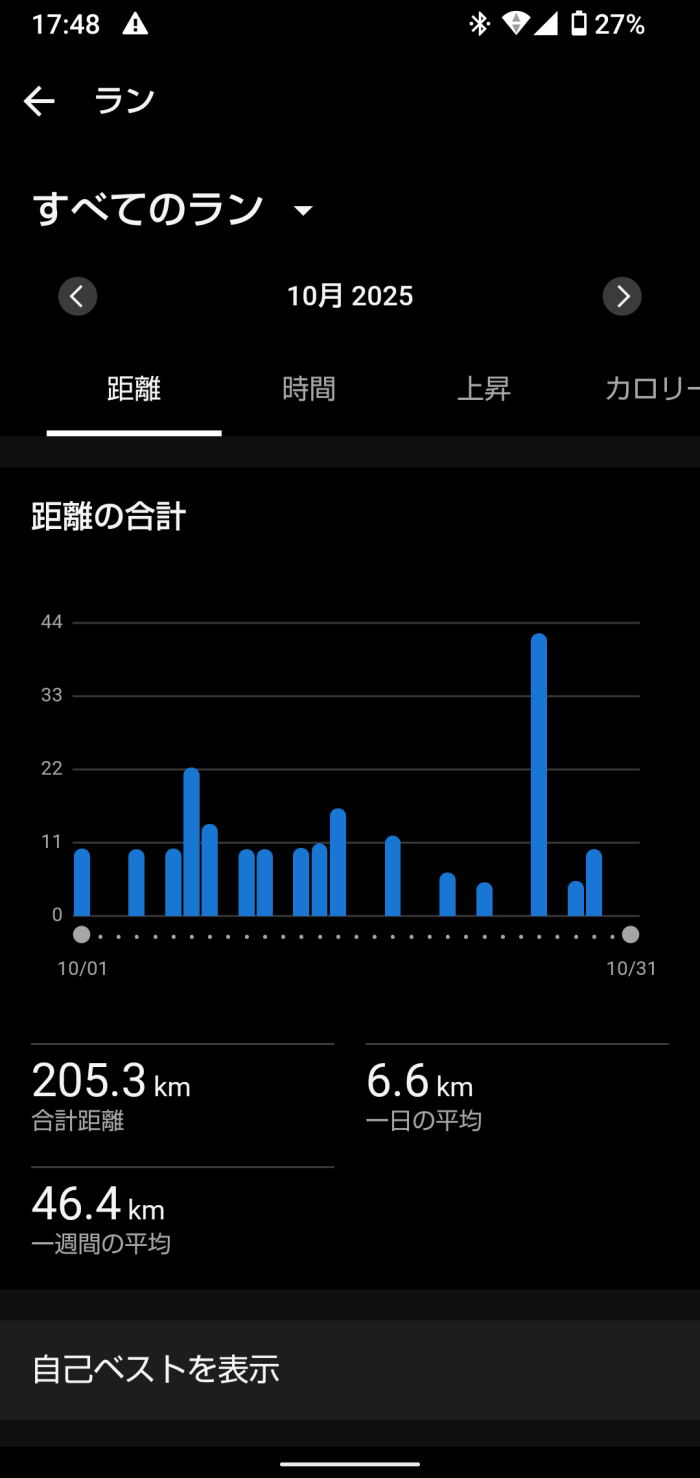Switch to the 時間 tab
The image size is (700, 1478).
[309, 389]
